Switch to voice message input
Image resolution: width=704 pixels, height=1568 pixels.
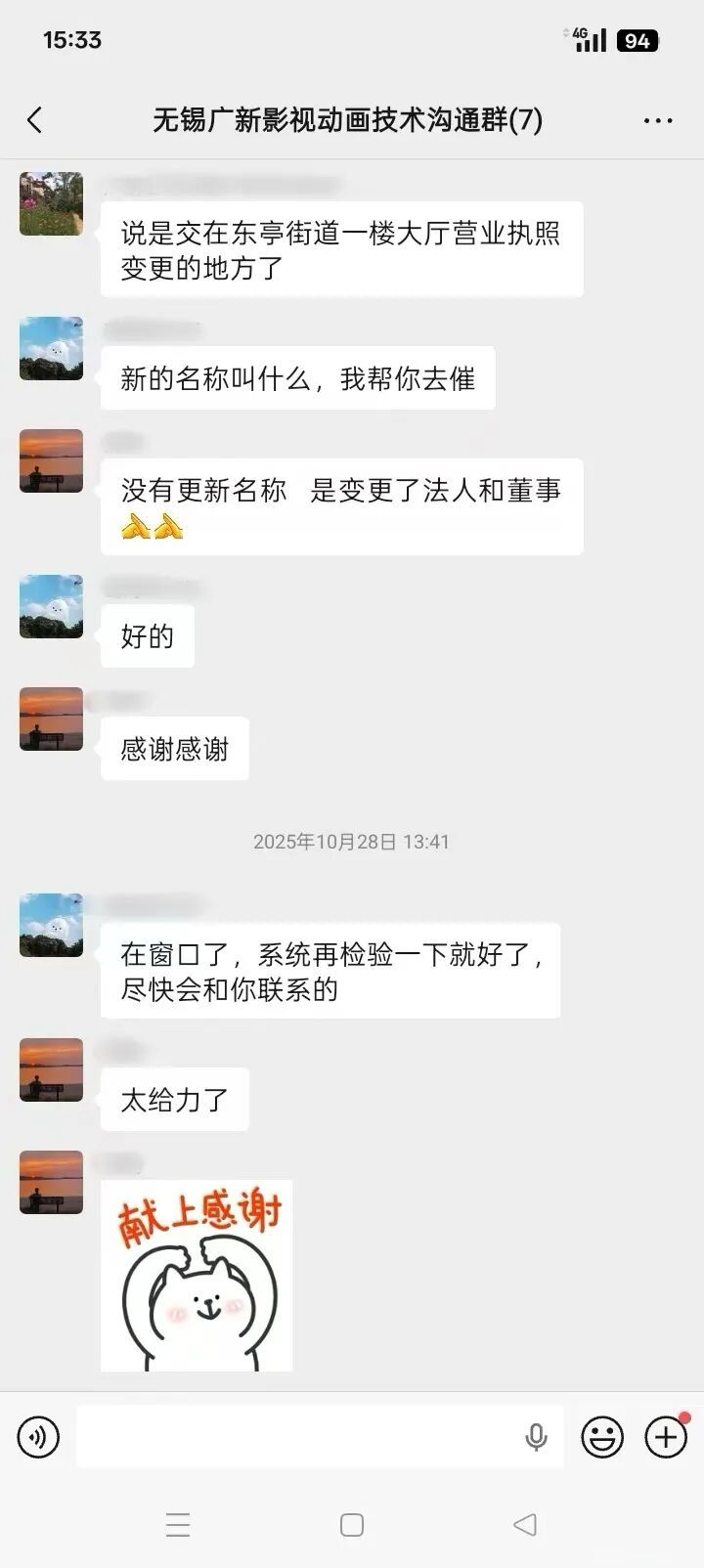point(38,1437)
